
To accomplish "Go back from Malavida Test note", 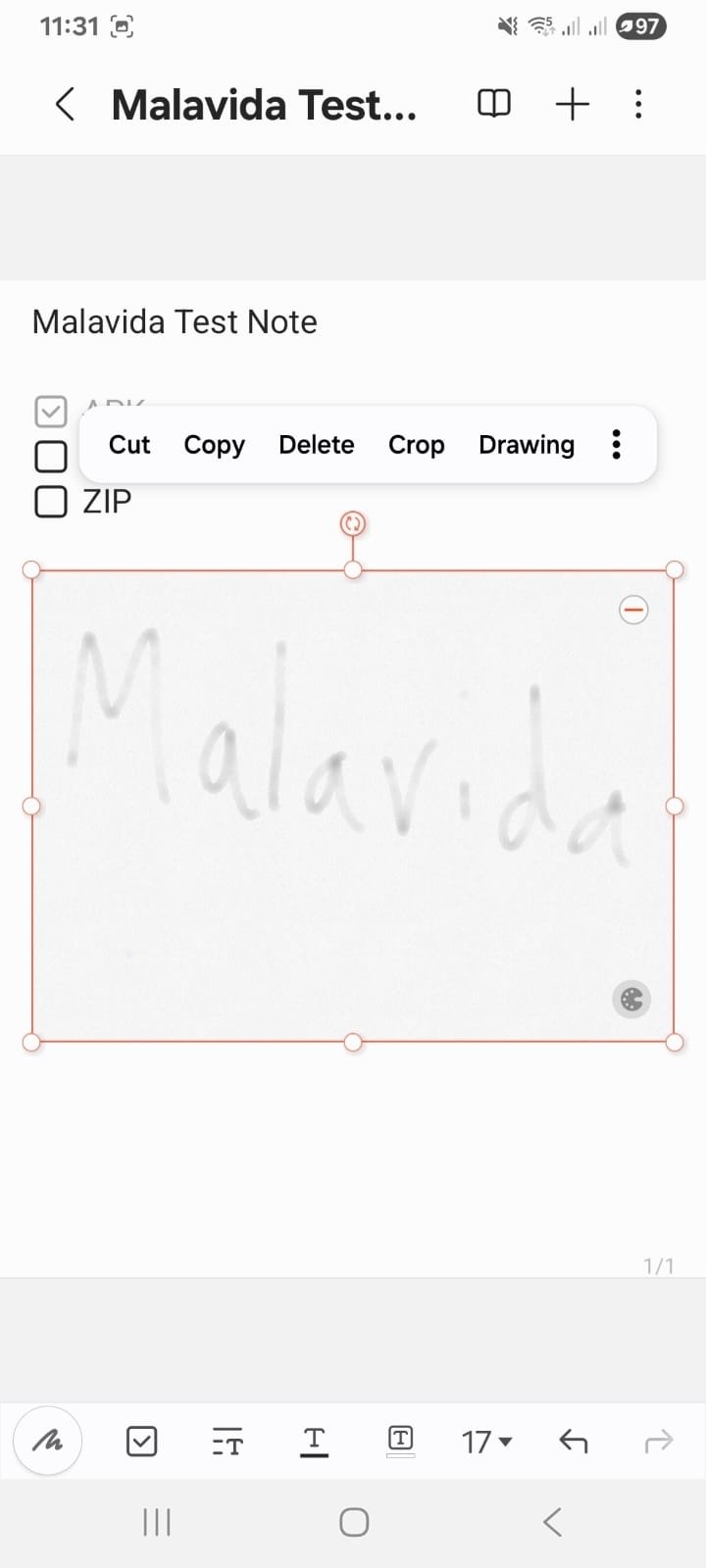I will pos(65,104).
